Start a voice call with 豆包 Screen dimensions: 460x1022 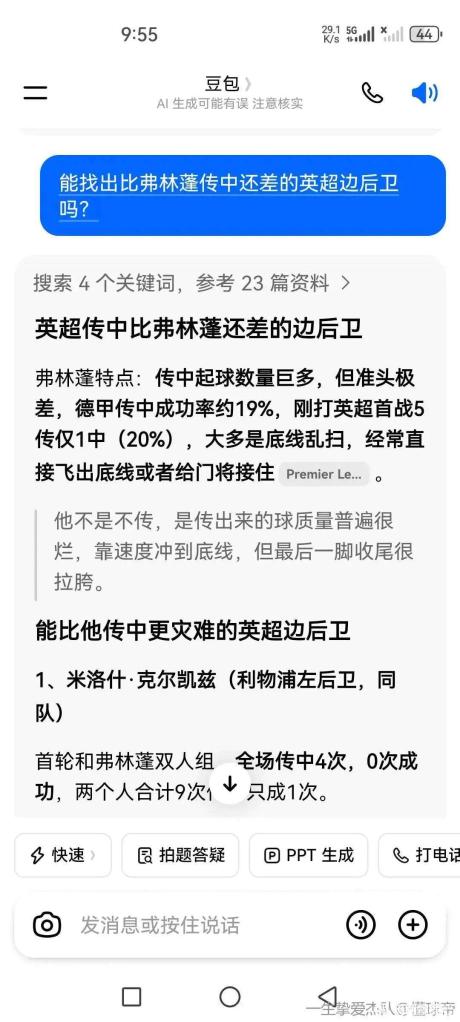tap(372, 93)
